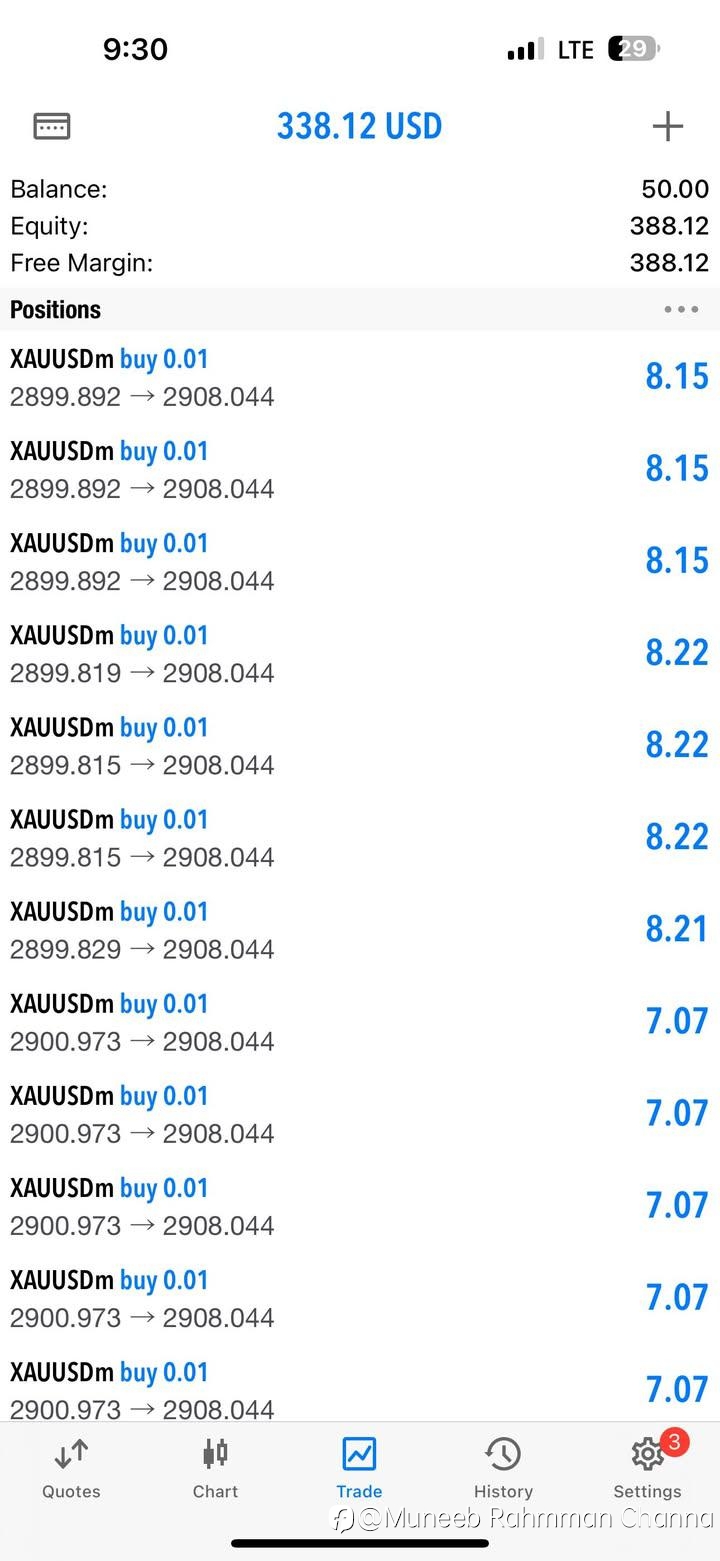Select the Trade tab

(x=359, y=1468)
